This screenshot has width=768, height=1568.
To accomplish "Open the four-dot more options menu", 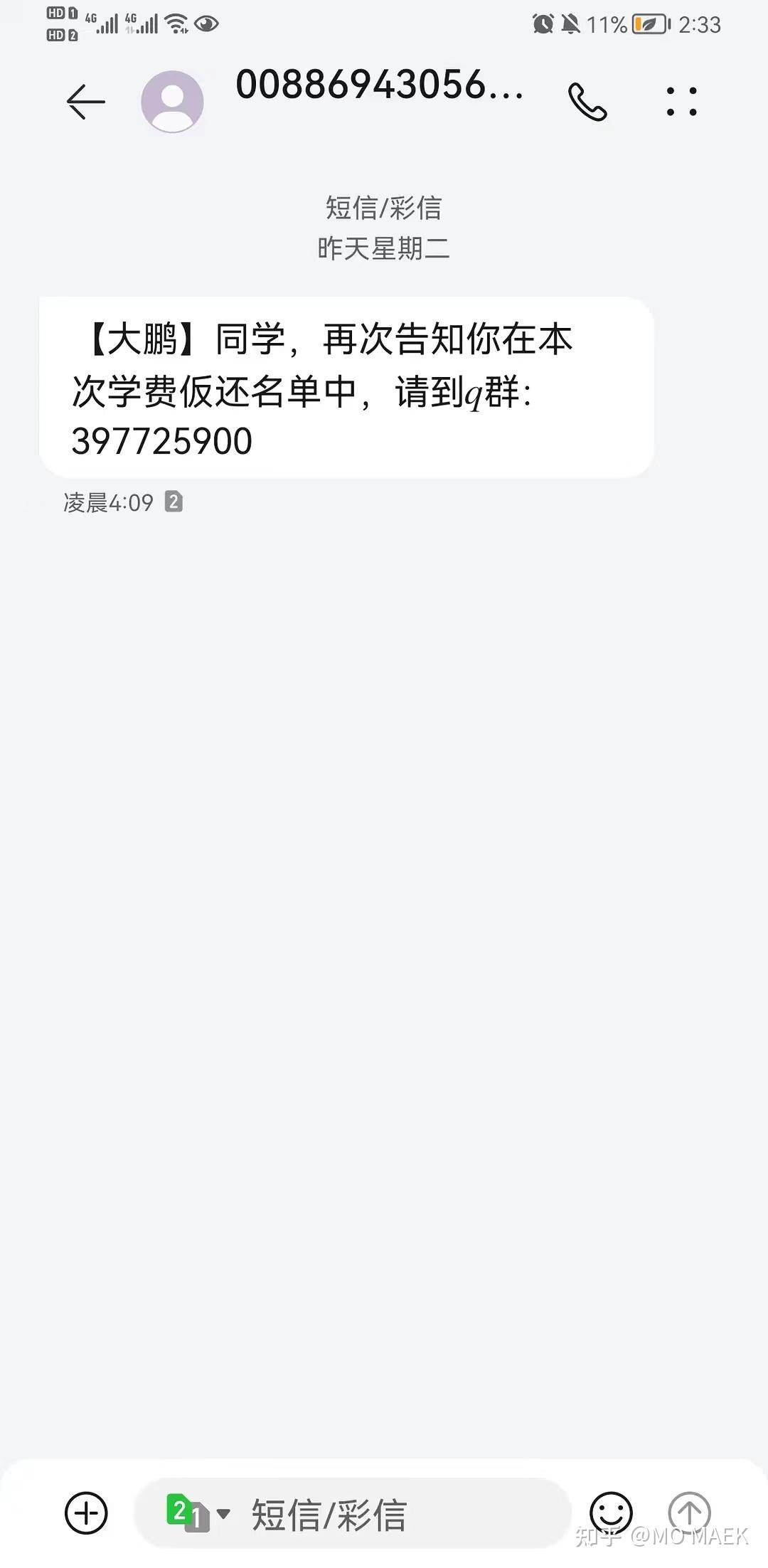I will (x=681, y=102).
